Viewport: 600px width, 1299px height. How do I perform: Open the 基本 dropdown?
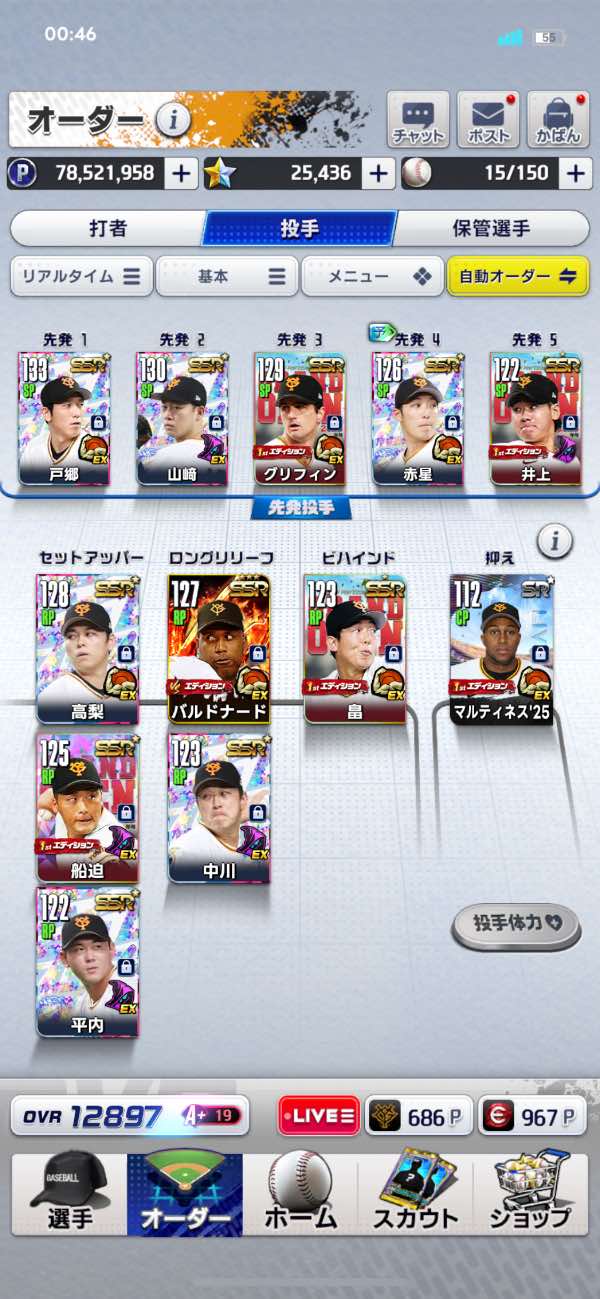[227, 277]
